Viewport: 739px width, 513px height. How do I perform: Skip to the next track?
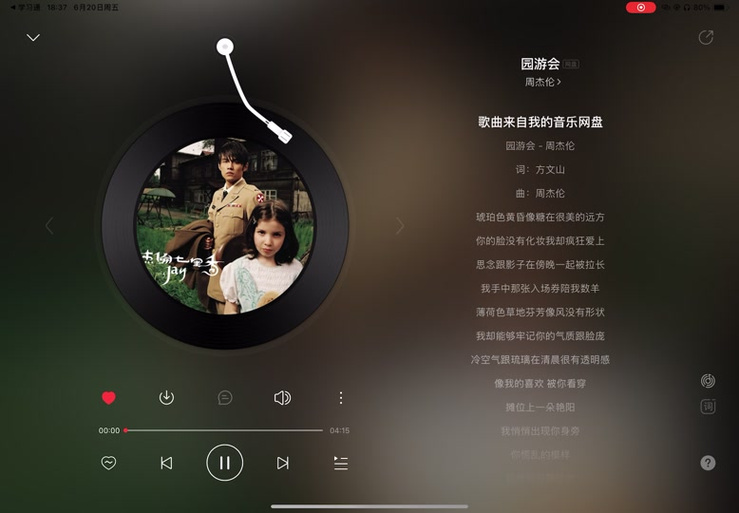pos(283,463)
